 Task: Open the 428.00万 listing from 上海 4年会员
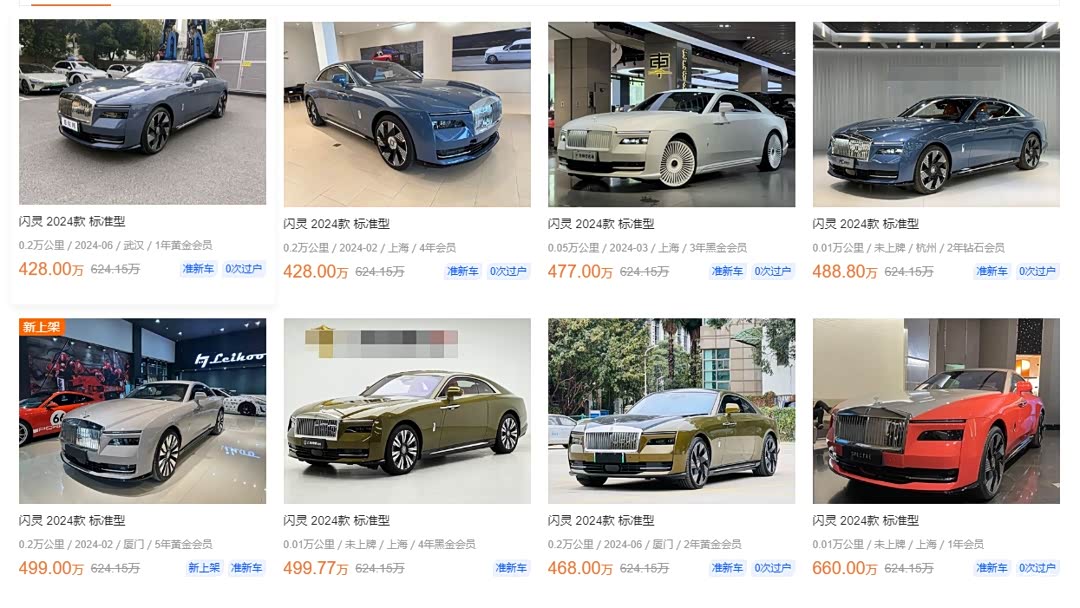click(x=407, y=114)
